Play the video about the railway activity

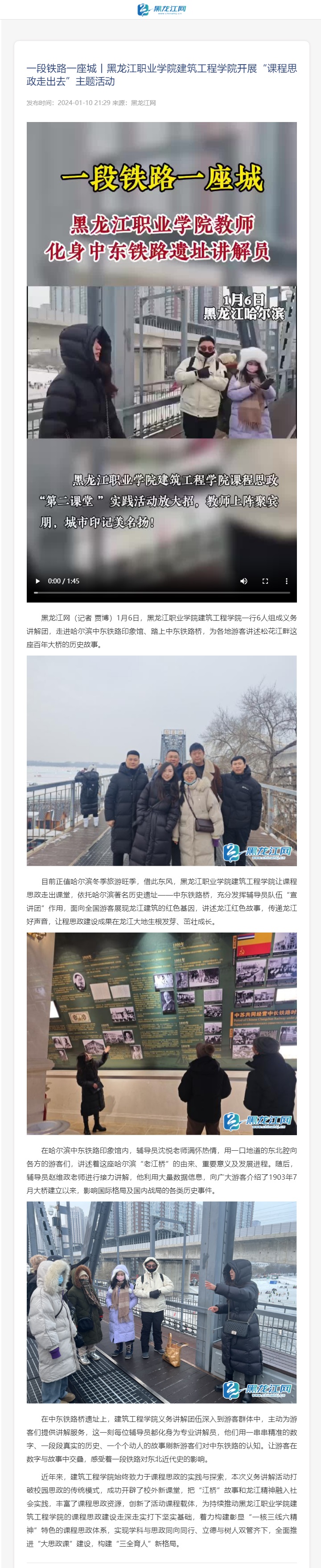[x=38, y=581]
